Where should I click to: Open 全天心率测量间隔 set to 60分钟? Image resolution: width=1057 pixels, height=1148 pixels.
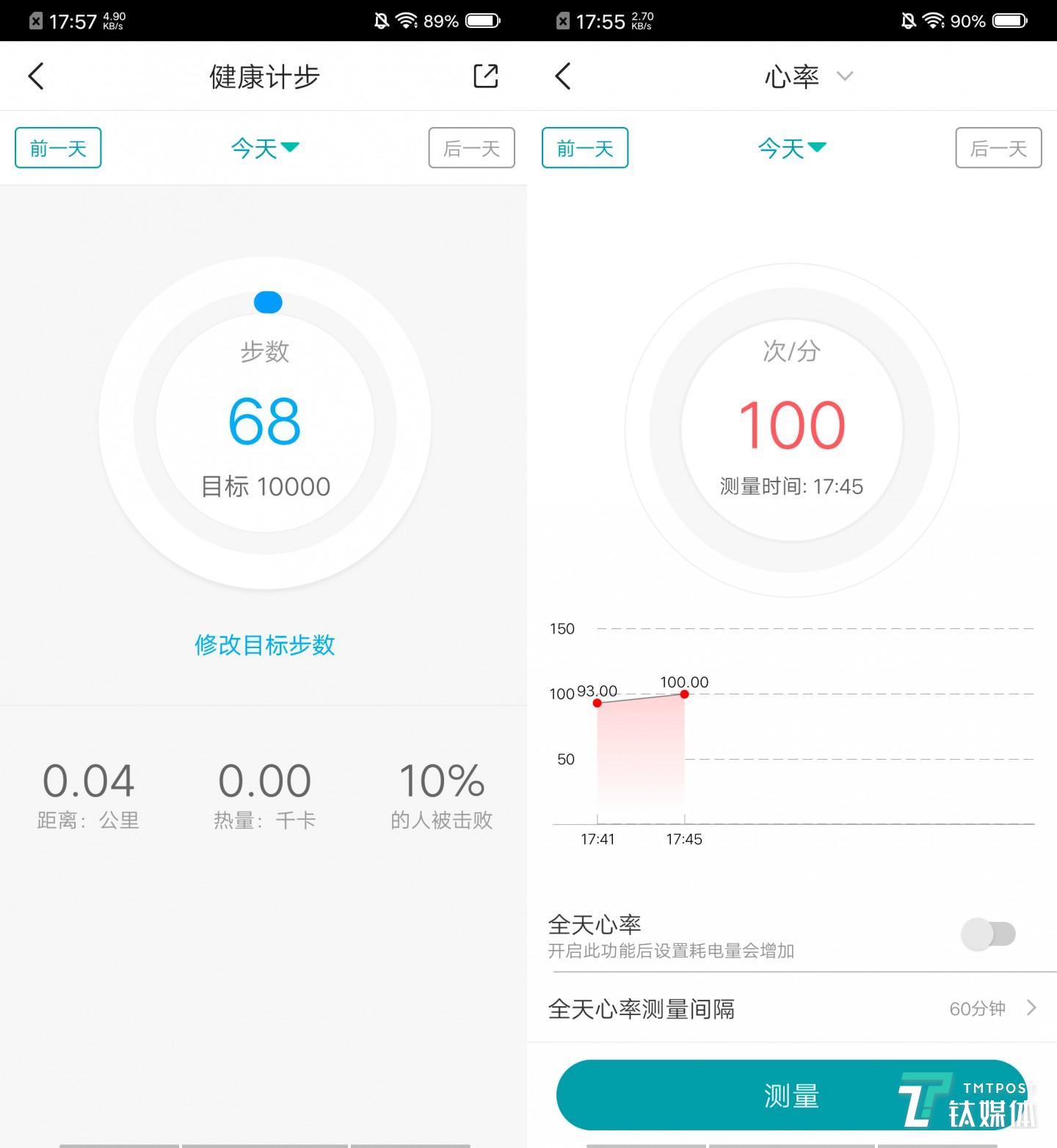pos(793,1009)
